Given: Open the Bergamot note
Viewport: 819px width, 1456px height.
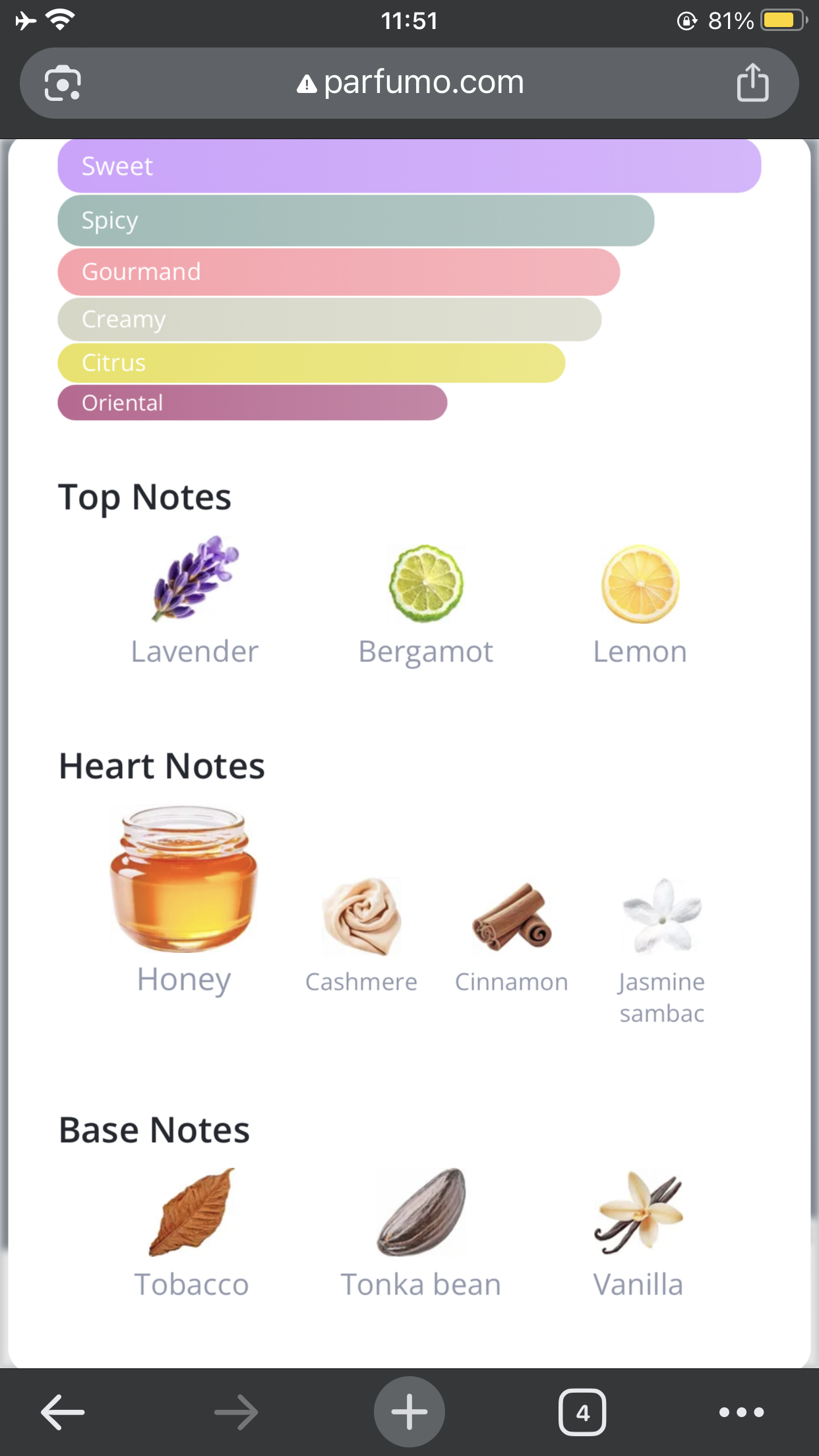Looking at the screenshot, I should tap(426, 601).
